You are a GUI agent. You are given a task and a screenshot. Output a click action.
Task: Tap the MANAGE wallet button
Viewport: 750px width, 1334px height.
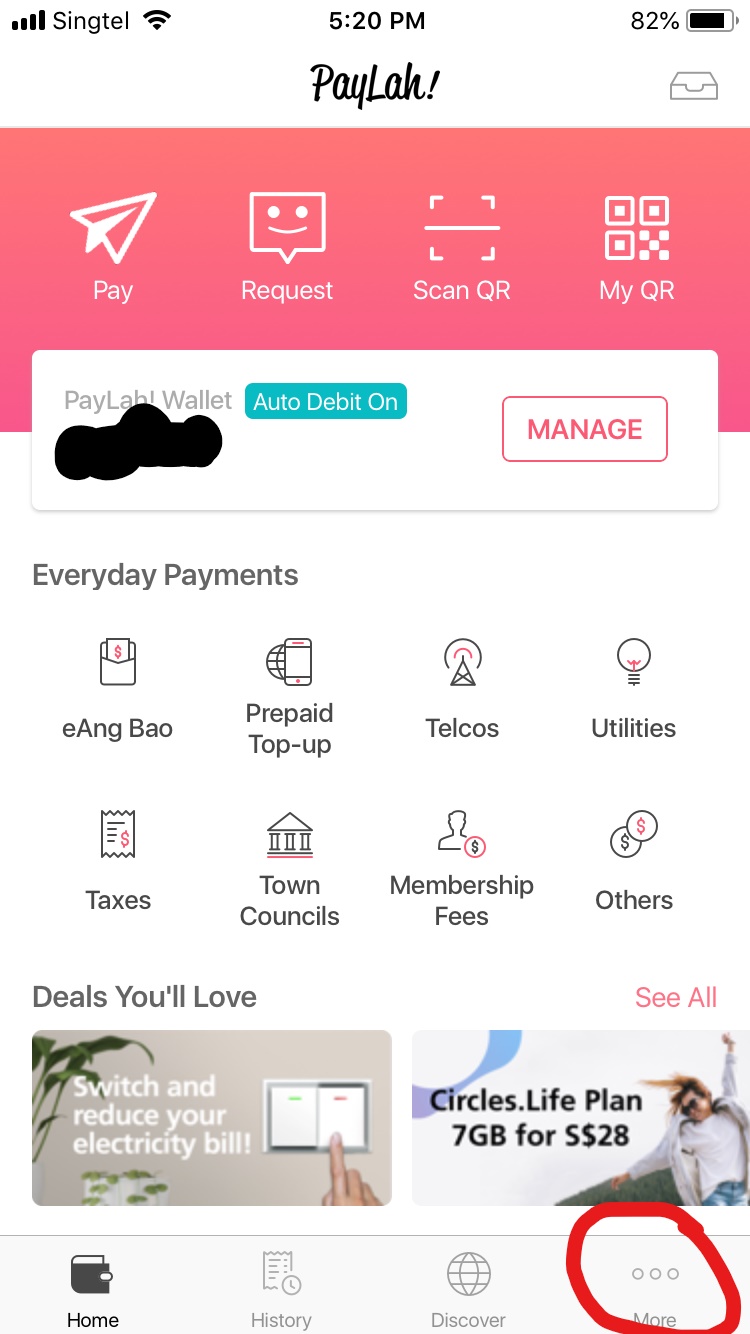point(584,429)
